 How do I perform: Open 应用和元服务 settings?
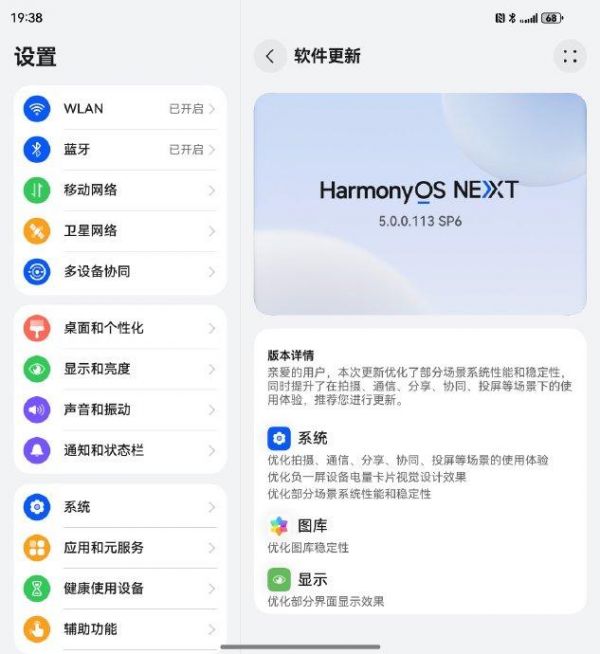point(120,548)
